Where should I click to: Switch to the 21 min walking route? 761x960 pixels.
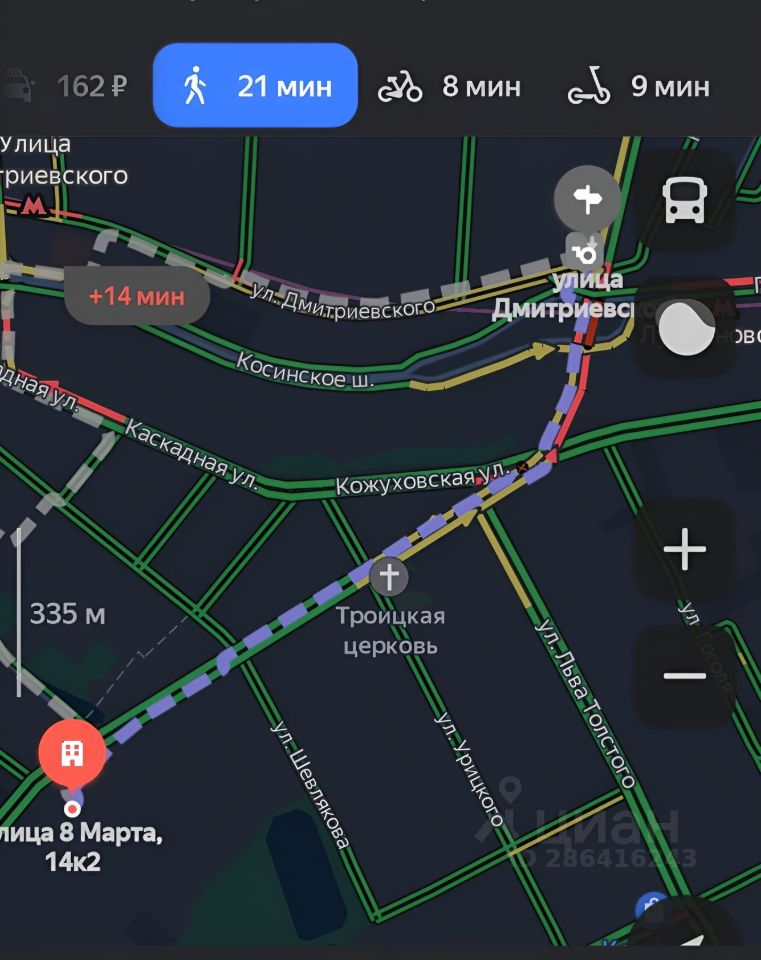(255, 86)
